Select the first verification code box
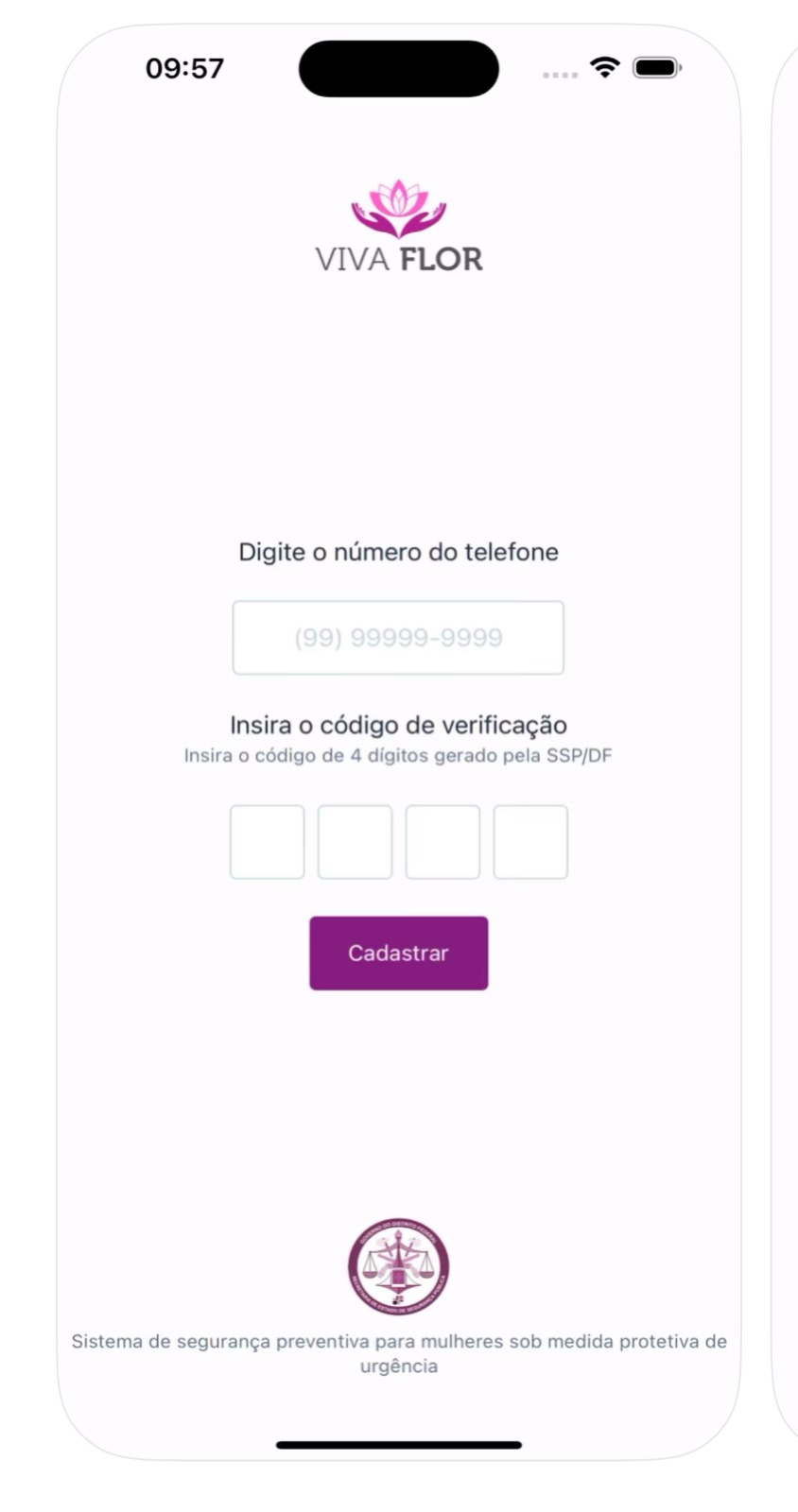This screenshot has height=1512, width=798. (x=268, y=842)
